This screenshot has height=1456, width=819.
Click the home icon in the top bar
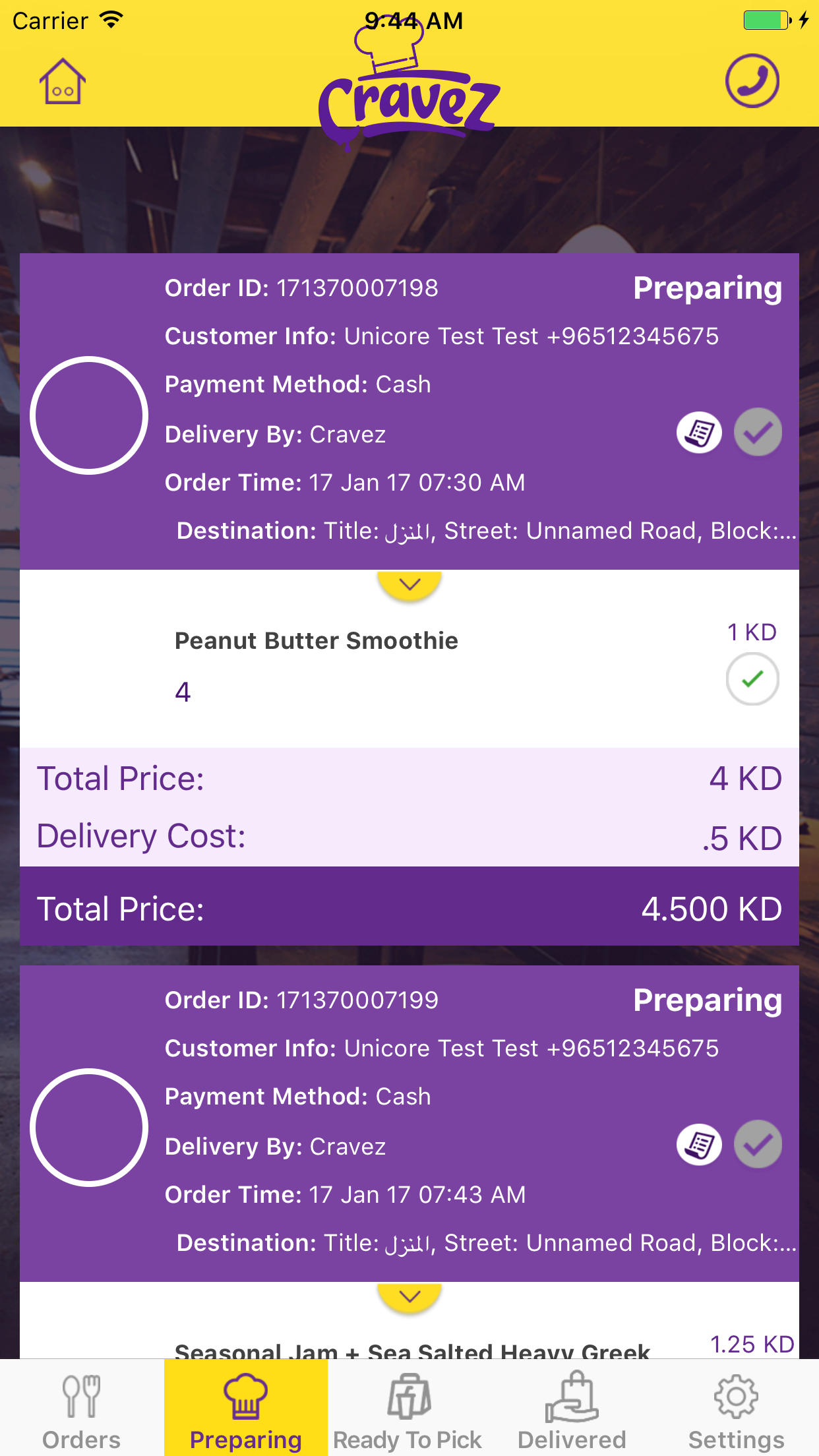pos(63,79)
